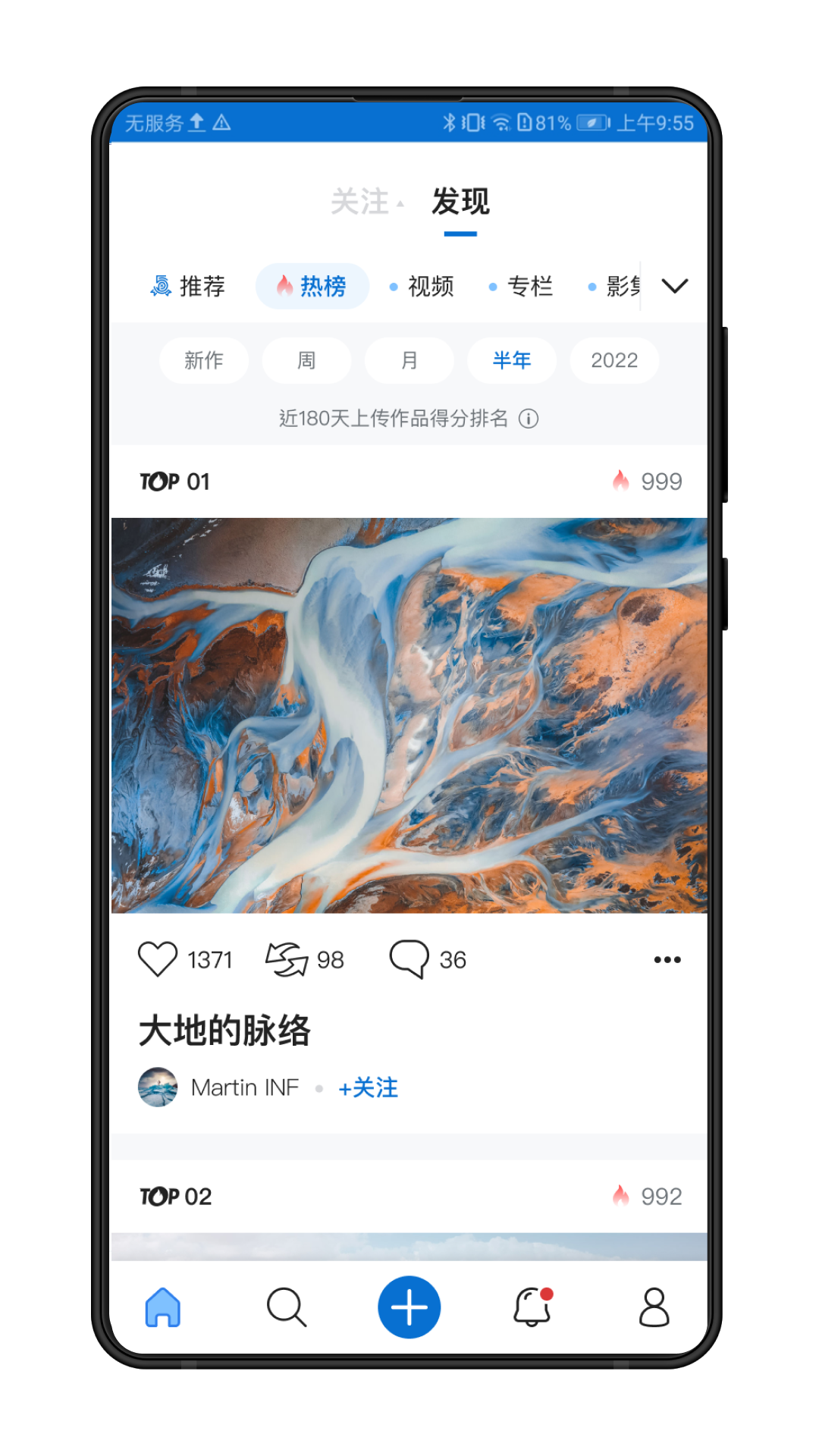The height and width of the screenshot is (1456, 819).
Task: Filter ranking by 月
Action: [x=409, y=360]
